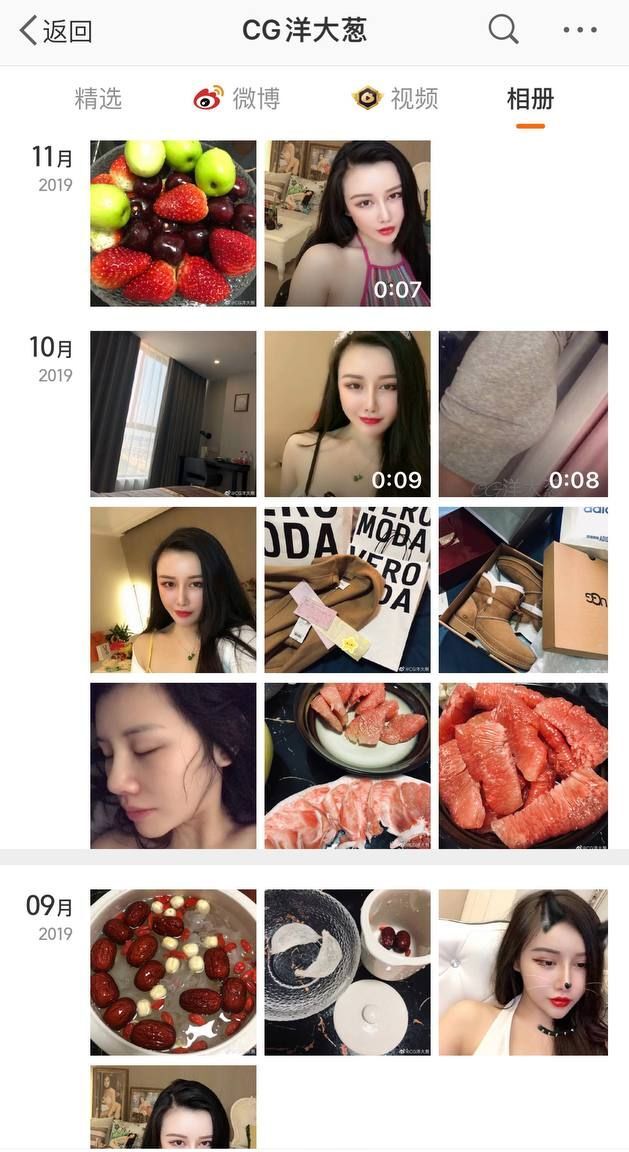This screenshot has height=1152, width=629.
Task: Open the sleeping face close-up photo
Action: 173,765
